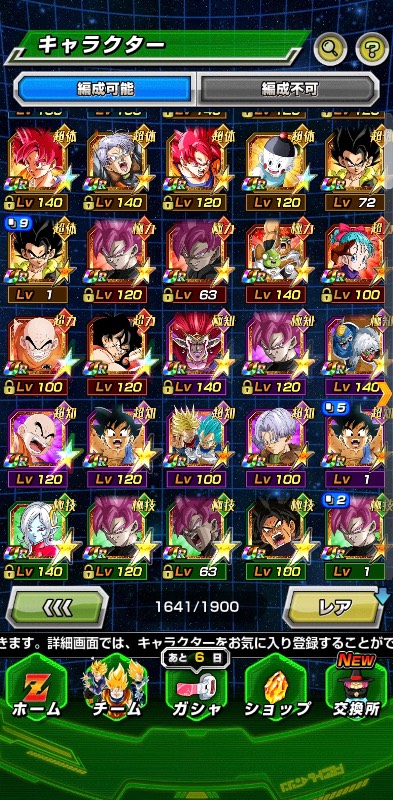The image size is (393, 800).
Task: Switch to the 編成不可 tab
Action: 289,89
